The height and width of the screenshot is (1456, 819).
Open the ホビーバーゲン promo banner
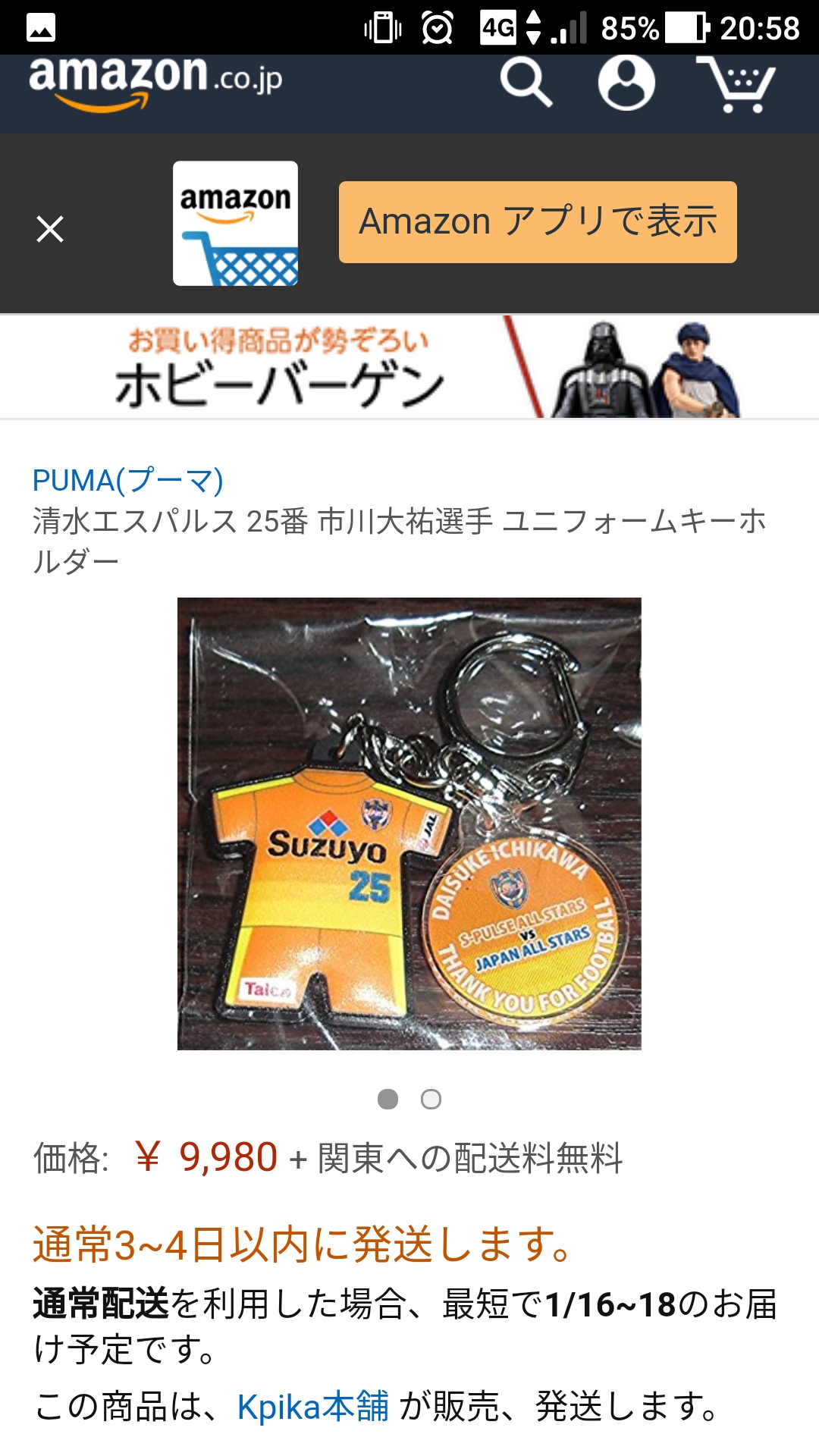coord(409,368)
